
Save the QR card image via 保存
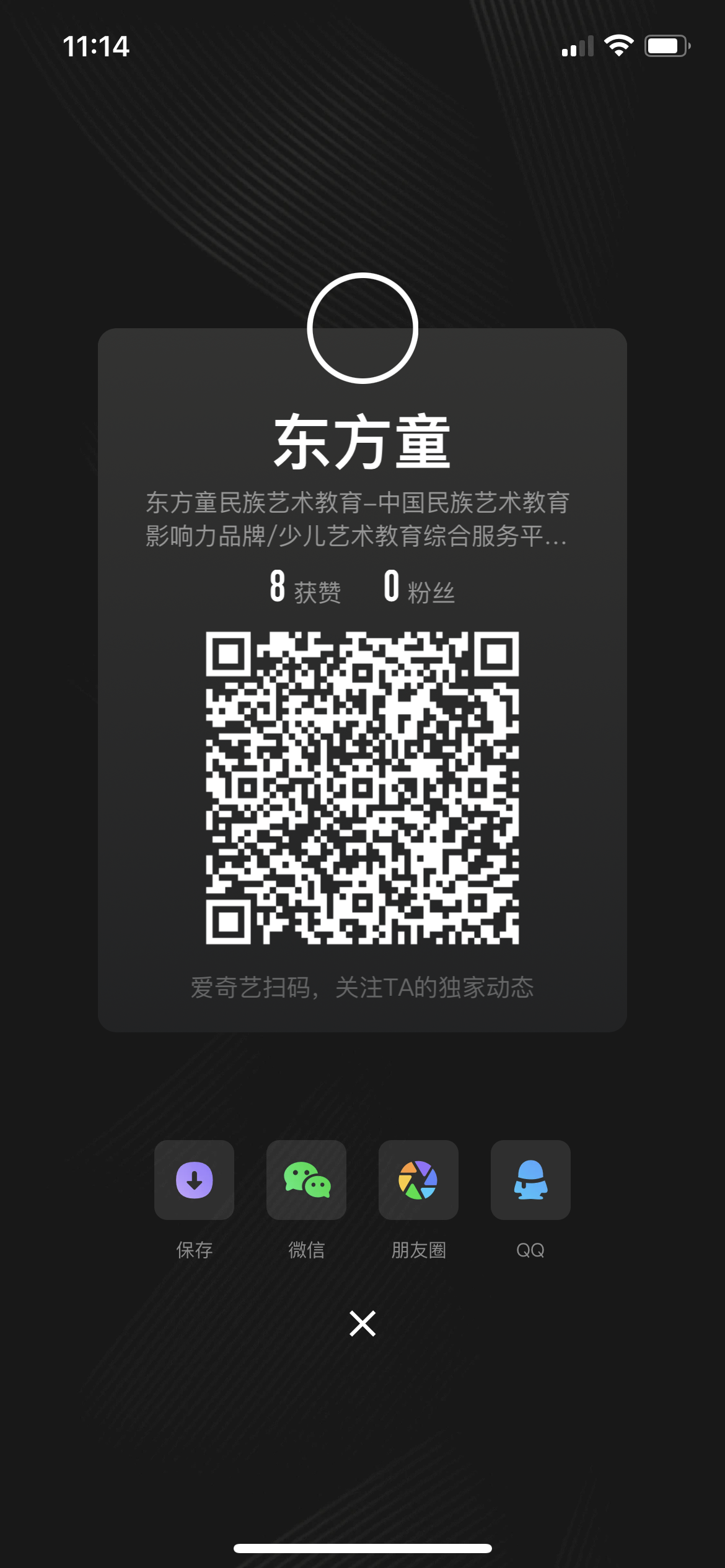coord(194,1180)
